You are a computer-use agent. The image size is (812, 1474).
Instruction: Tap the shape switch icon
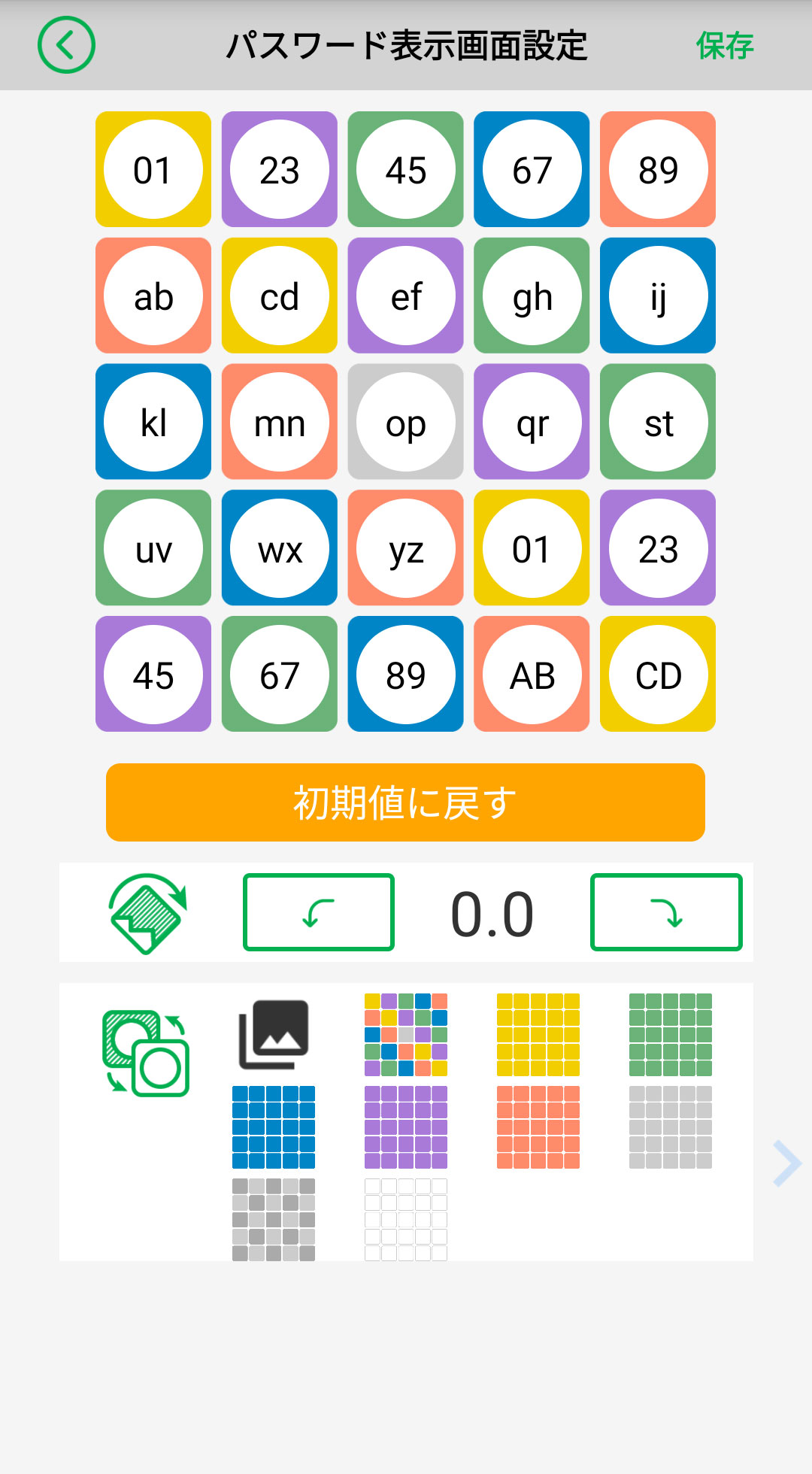[146, 1053]
